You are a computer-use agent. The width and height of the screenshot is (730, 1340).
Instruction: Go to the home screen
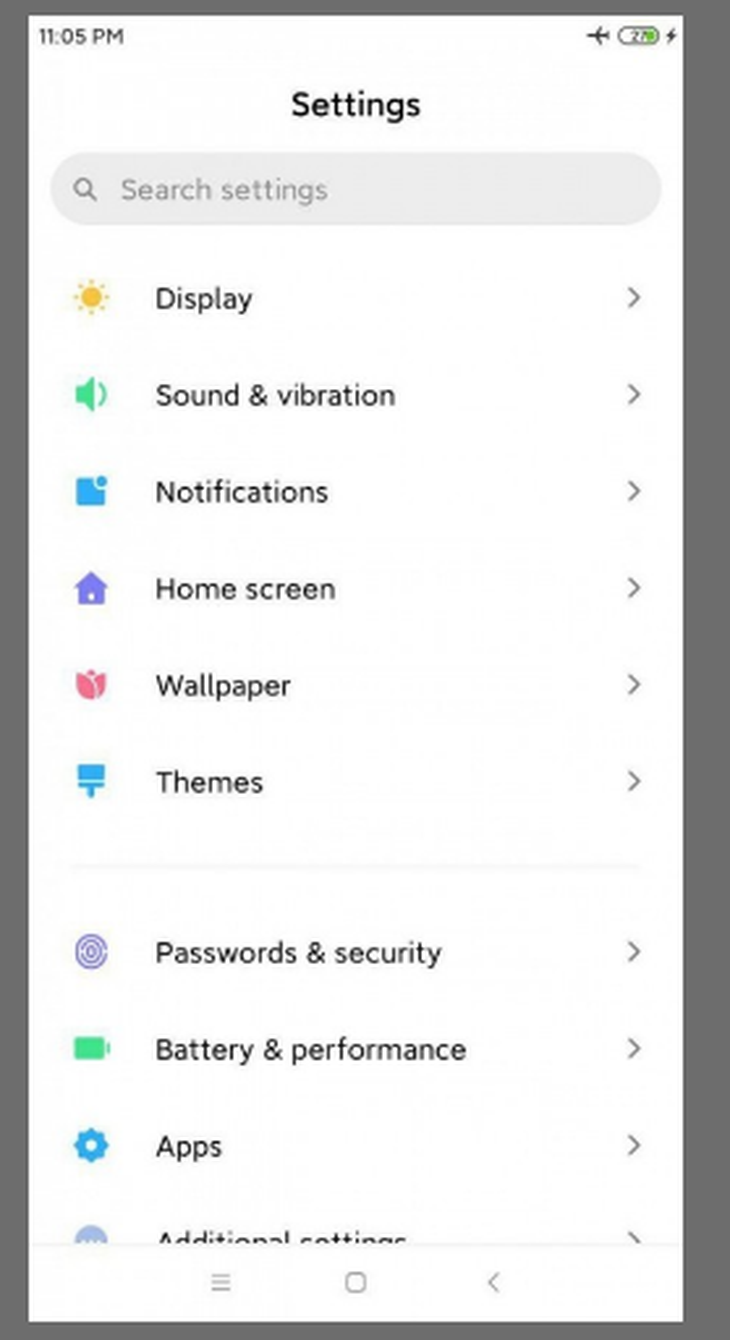[355, 1283]
